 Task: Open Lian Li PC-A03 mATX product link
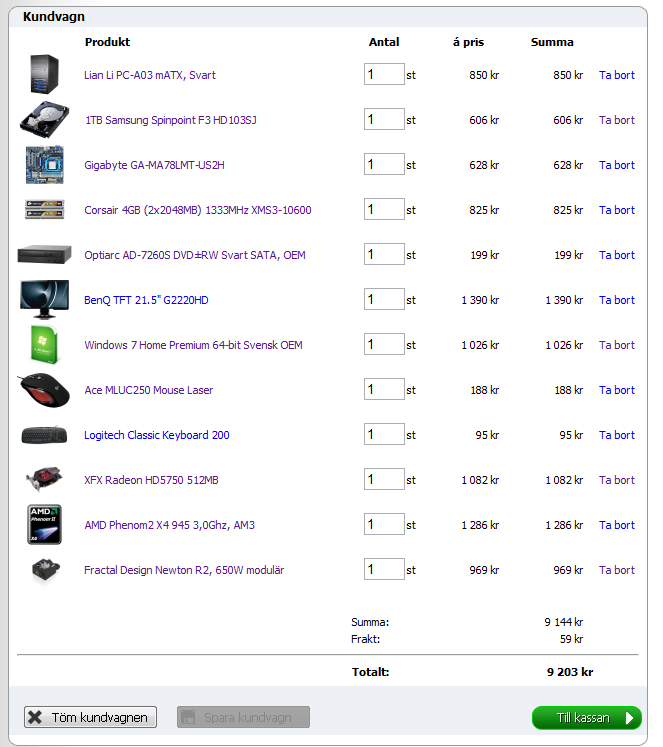pos(150,75)
